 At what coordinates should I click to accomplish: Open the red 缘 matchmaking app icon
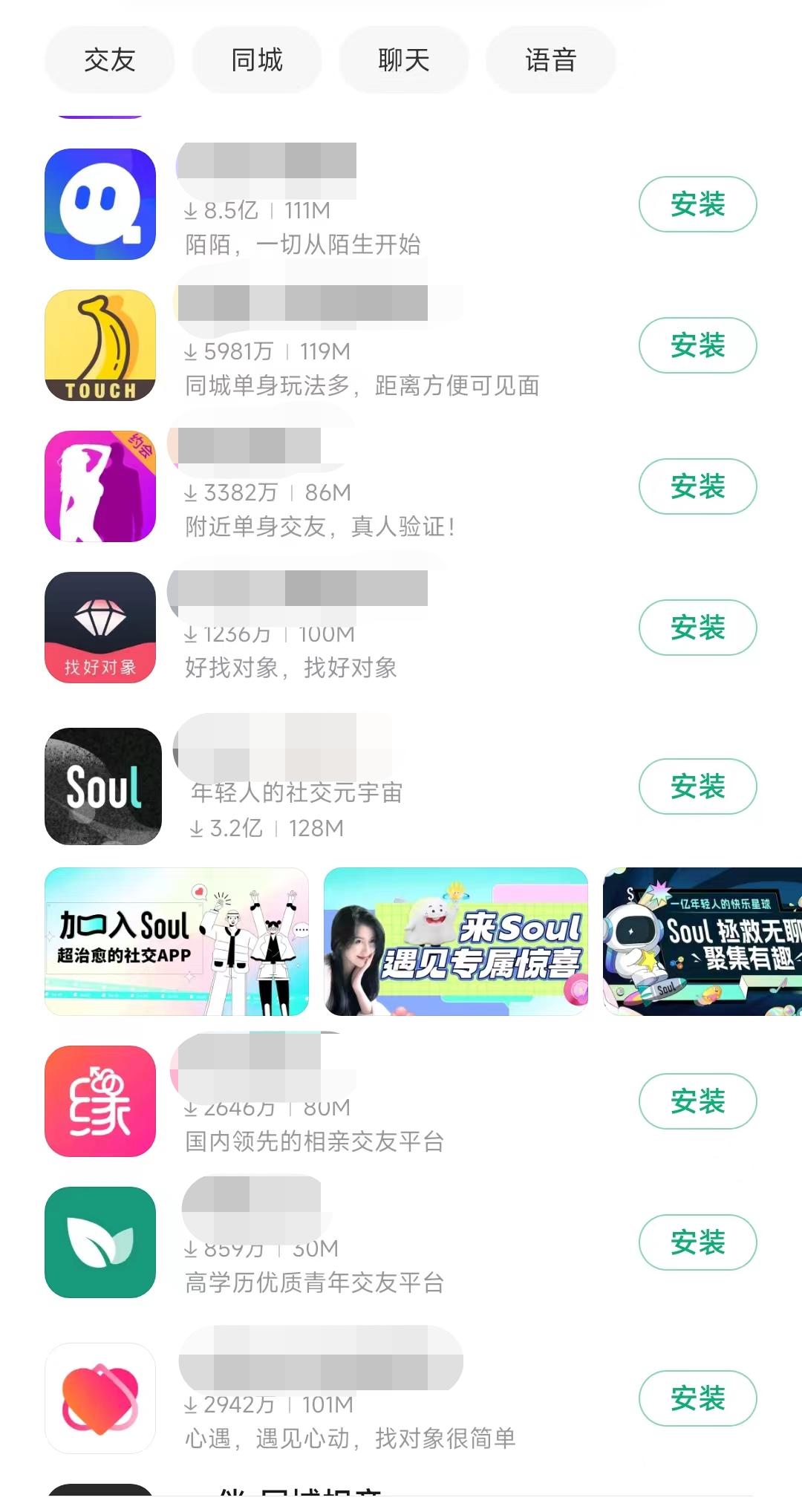[x=101, y=1103]
